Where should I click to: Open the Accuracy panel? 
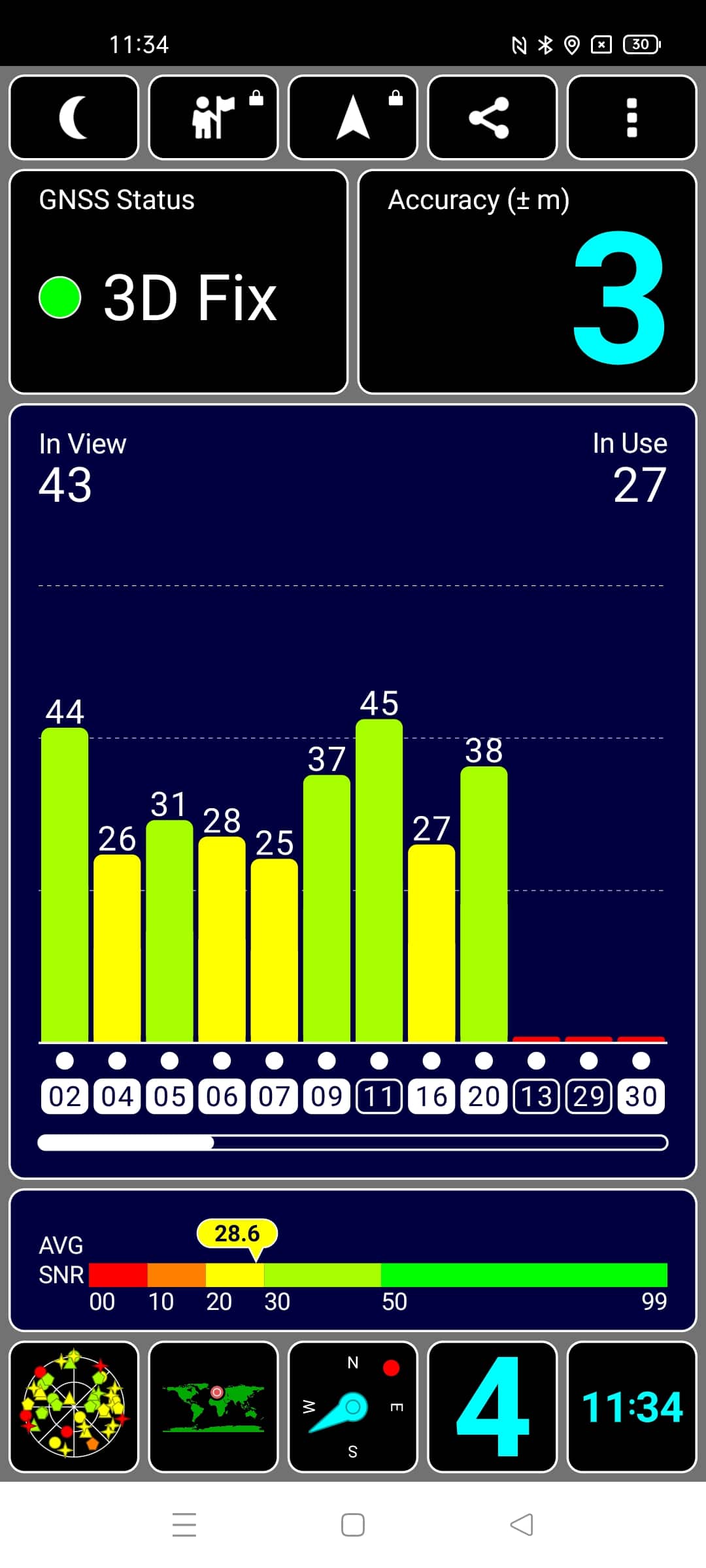[528, 282]
